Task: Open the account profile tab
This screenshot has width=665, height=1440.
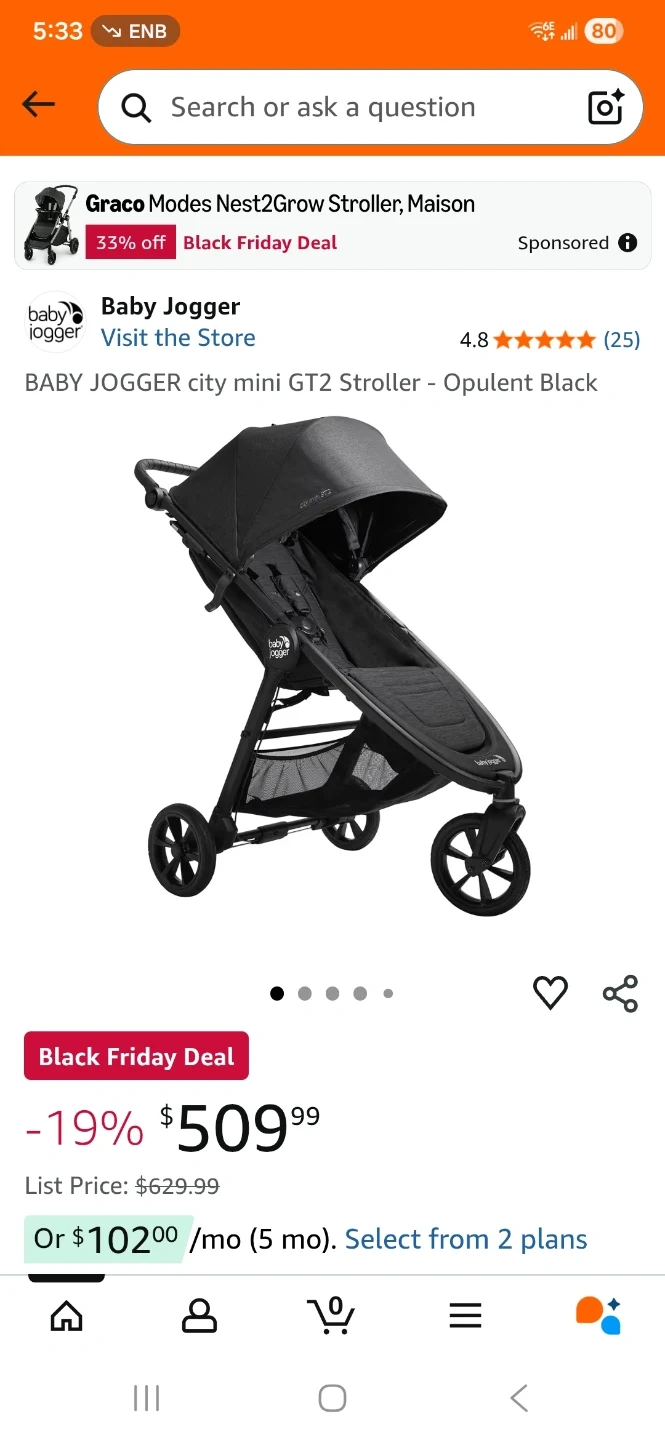Action: coord(199,1315)
